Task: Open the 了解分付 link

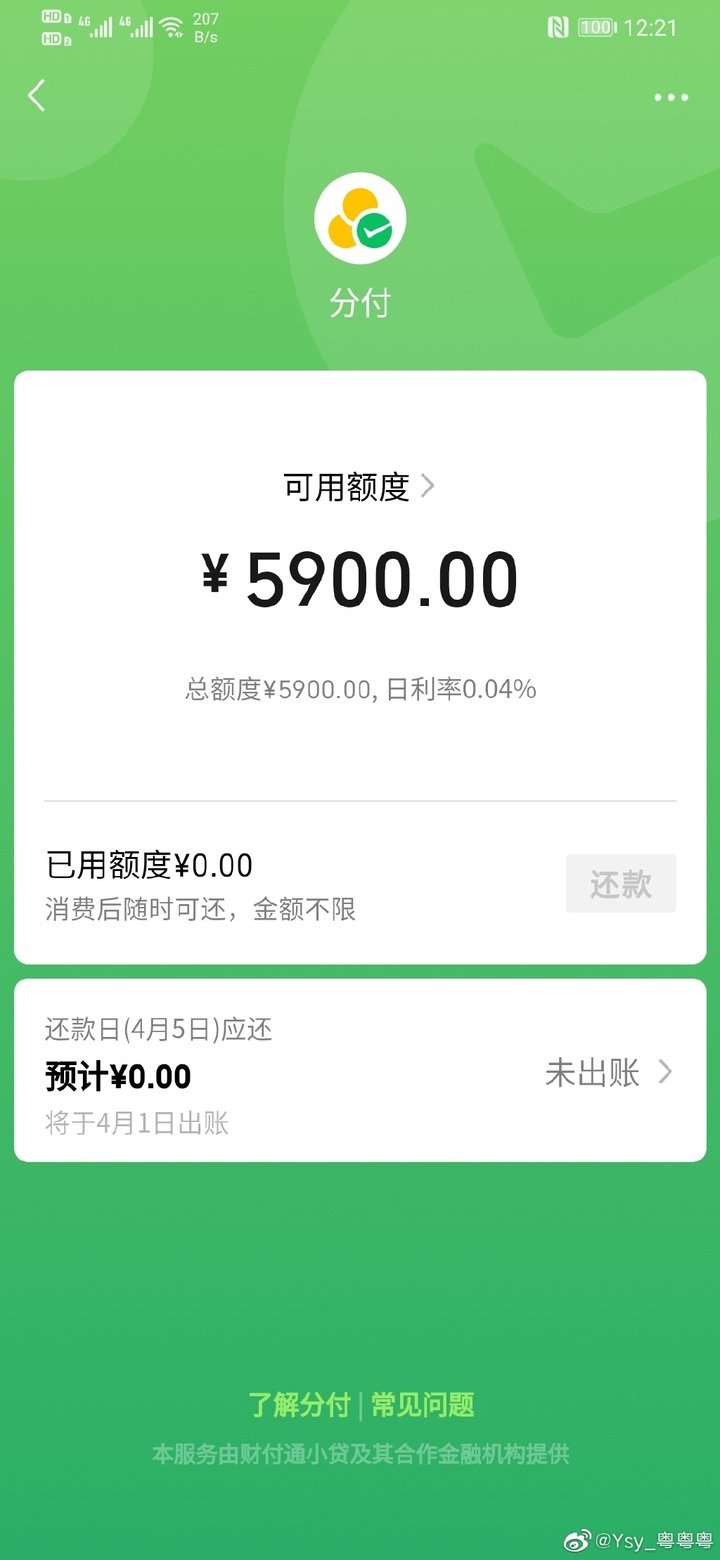Action: (x=300, y=1405)
